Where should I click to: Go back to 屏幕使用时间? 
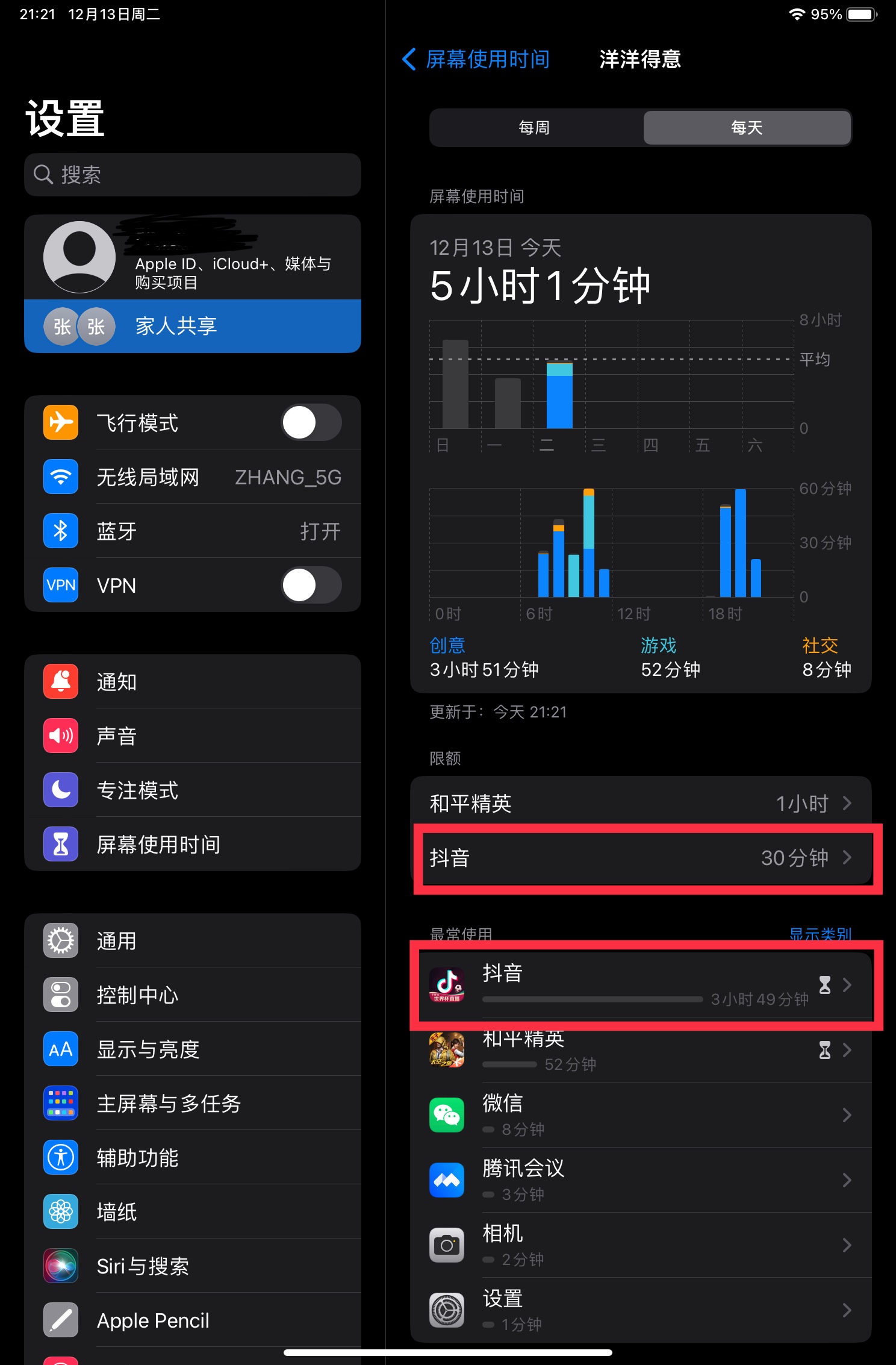point(476,59)
